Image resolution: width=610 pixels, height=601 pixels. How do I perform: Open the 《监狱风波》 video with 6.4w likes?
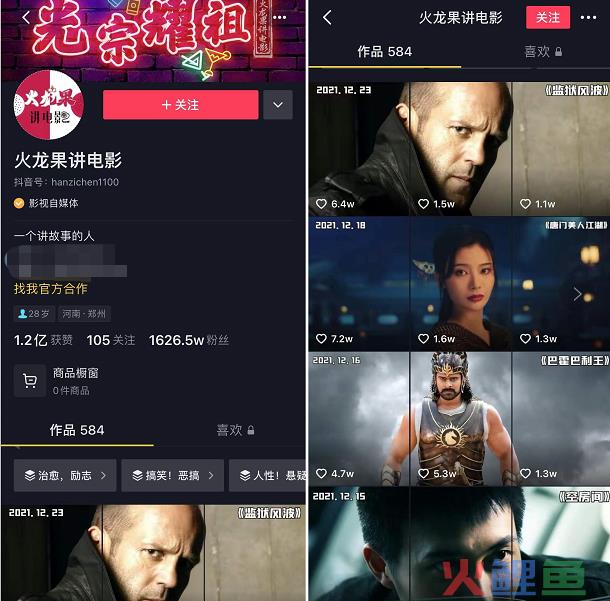click(x=358, y=148)
